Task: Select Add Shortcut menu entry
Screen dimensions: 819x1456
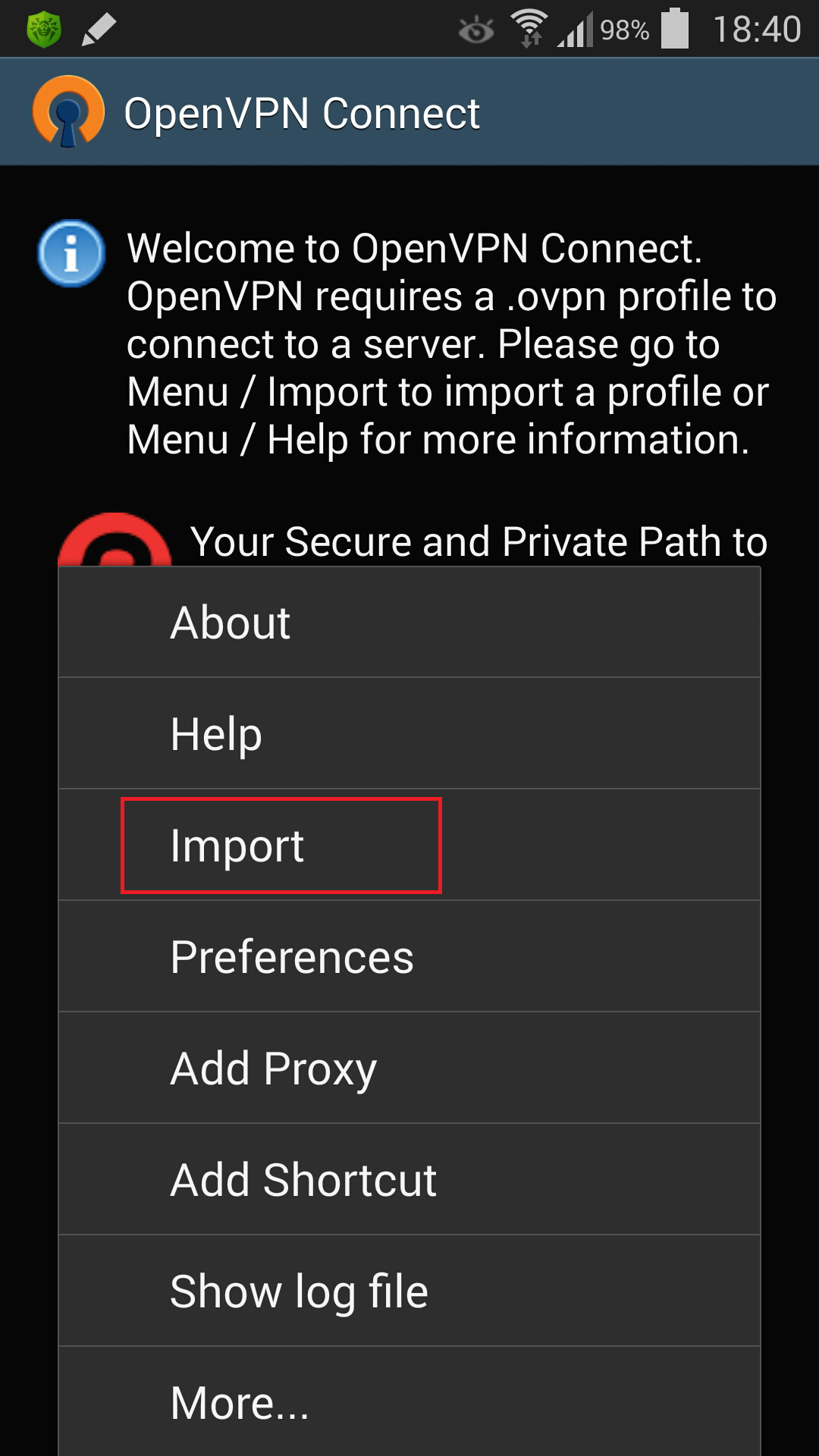Action: (x=409, y=1179)
